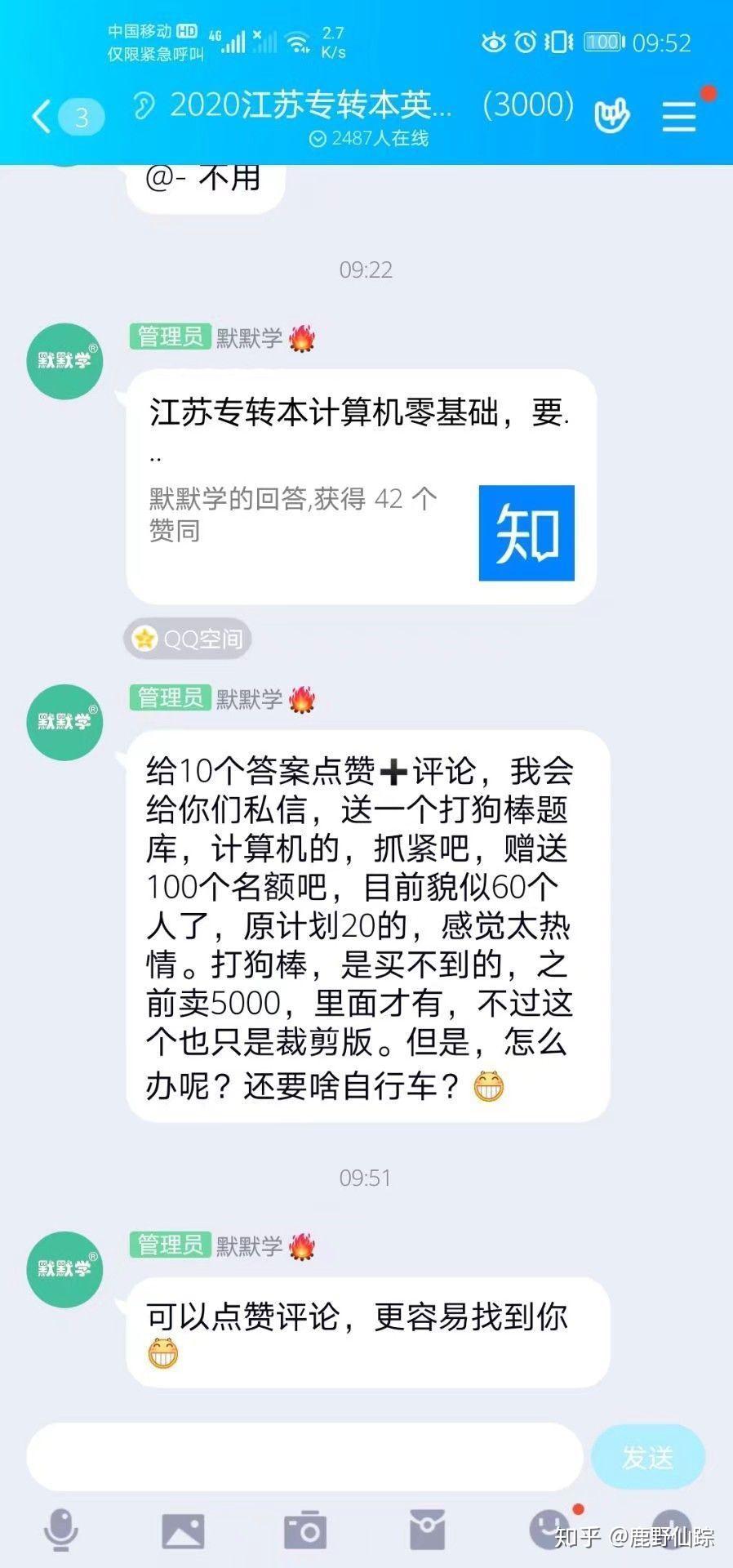Open the camera to take a photo
This screenshot has height=1568, width=733.
point(304,1529)
